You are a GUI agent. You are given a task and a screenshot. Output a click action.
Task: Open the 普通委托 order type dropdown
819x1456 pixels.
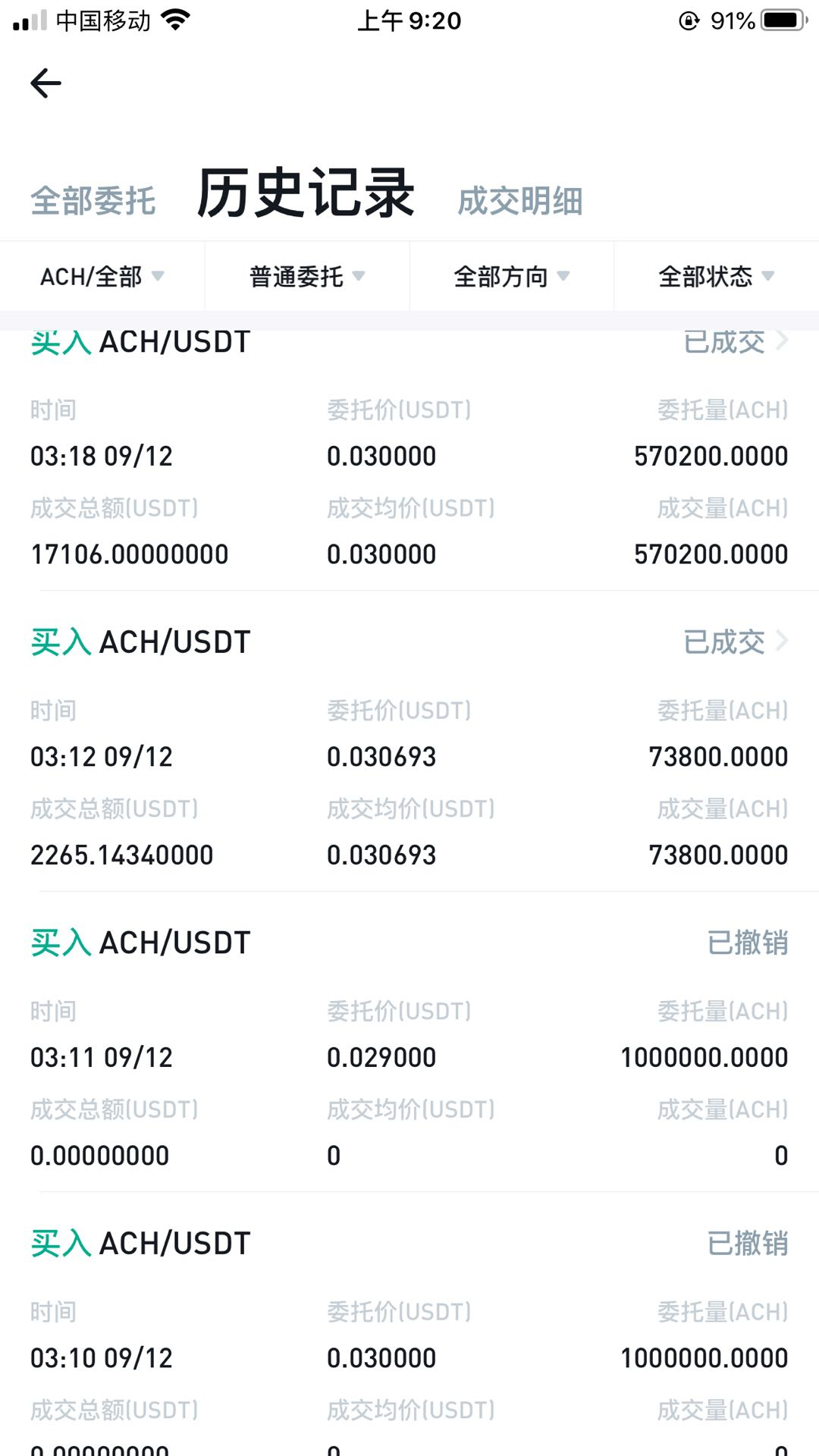click(x=306, y=276)
